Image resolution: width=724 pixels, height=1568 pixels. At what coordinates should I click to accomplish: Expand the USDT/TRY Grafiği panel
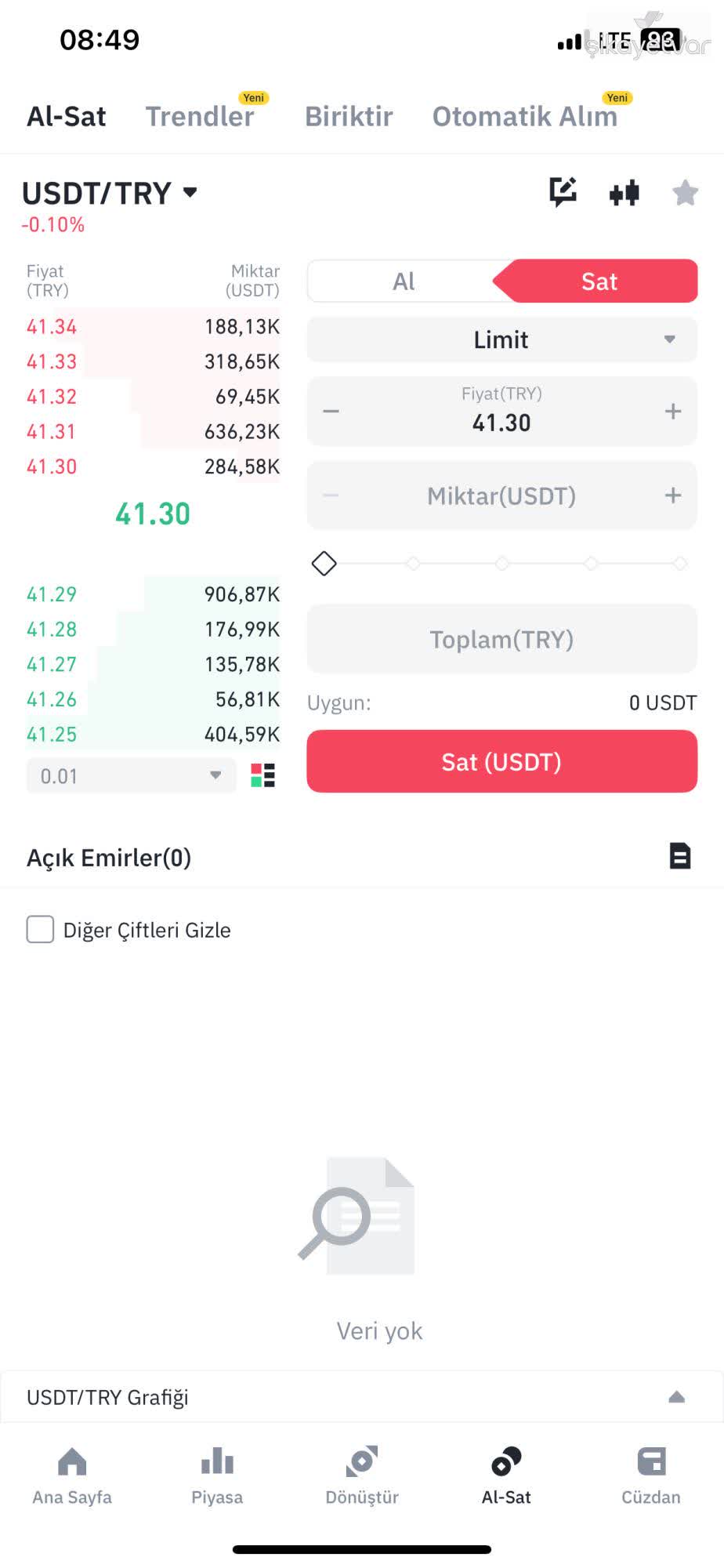676,1397
